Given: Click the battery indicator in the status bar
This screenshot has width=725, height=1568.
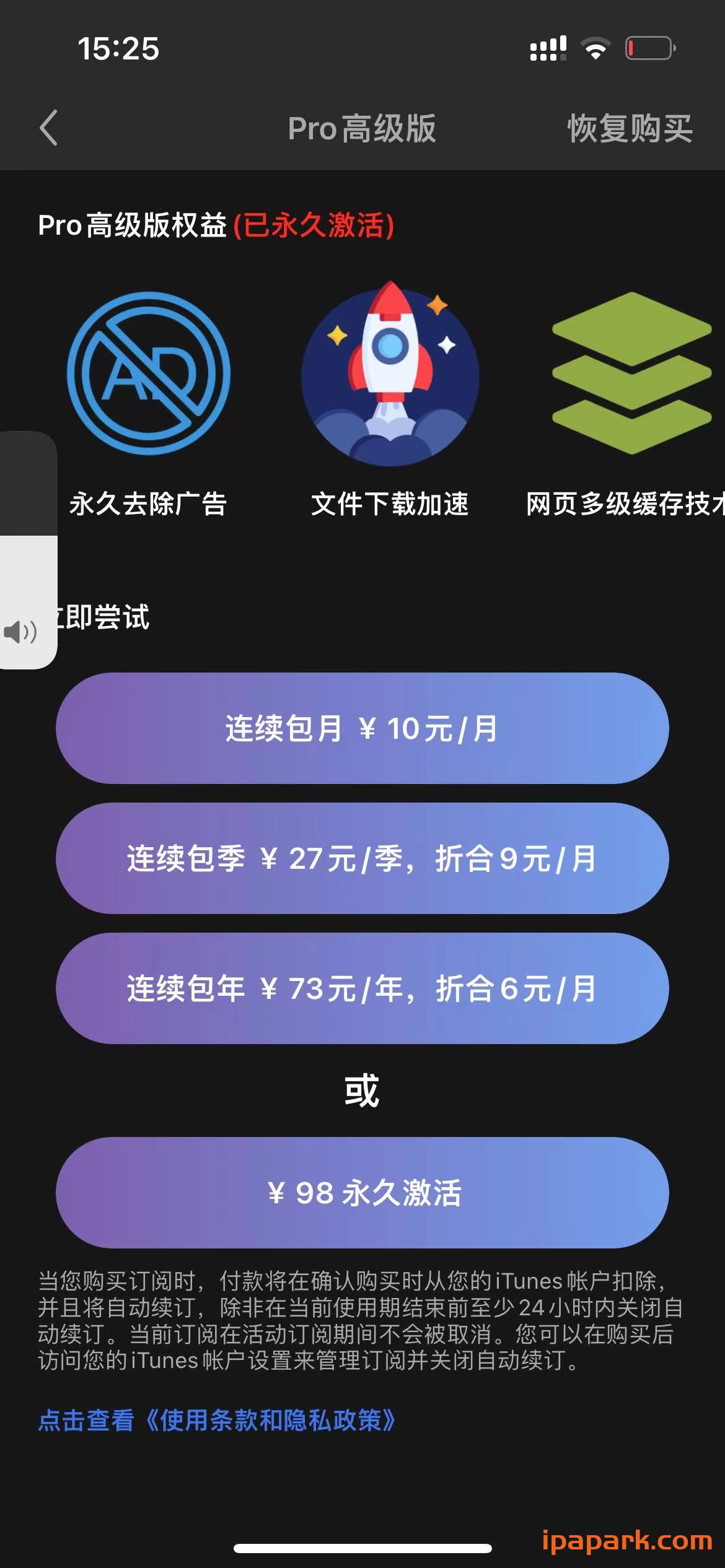Looking at the screenshot, I should click(x=648, y=48).
